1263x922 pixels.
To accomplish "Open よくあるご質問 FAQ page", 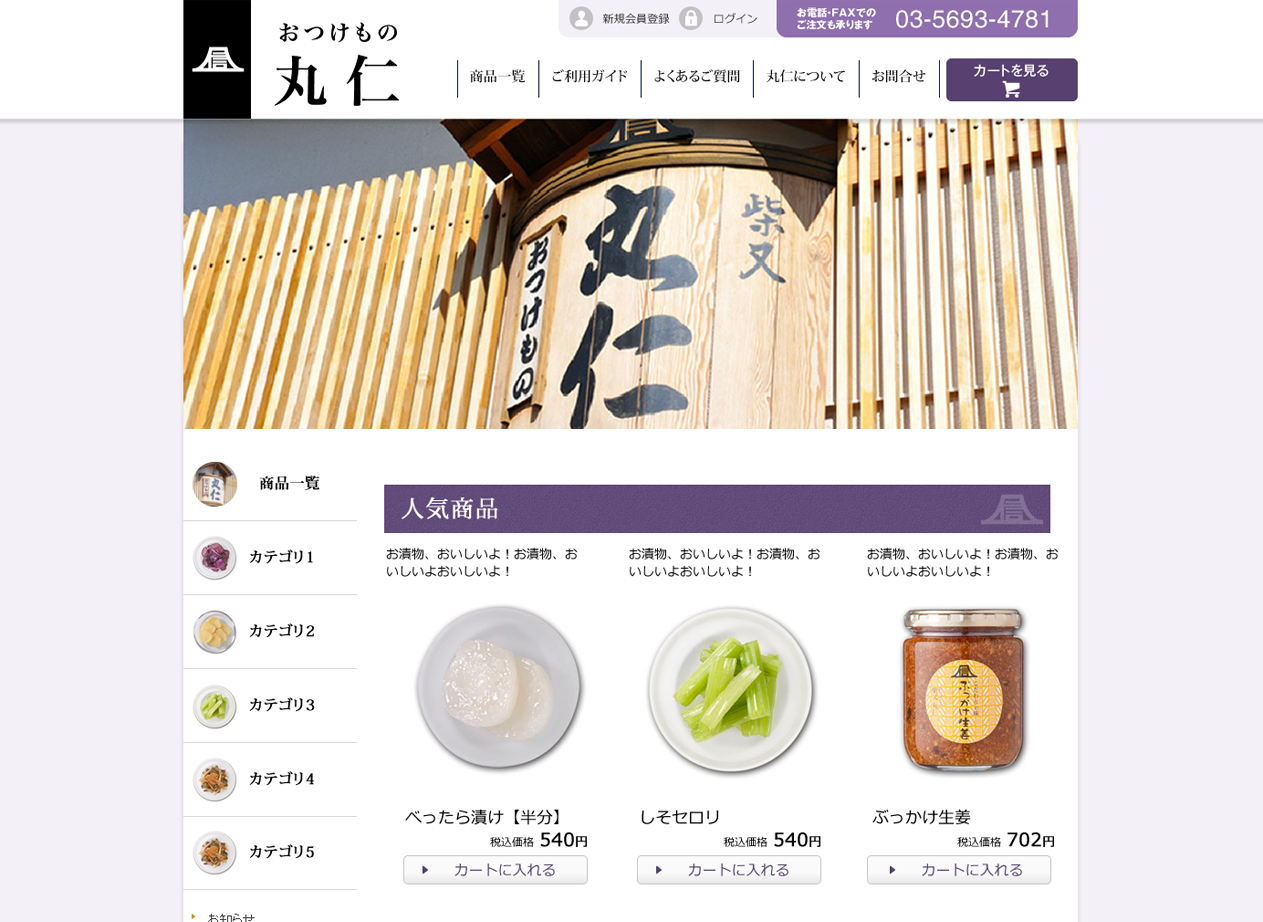I will tap(696, 77).
